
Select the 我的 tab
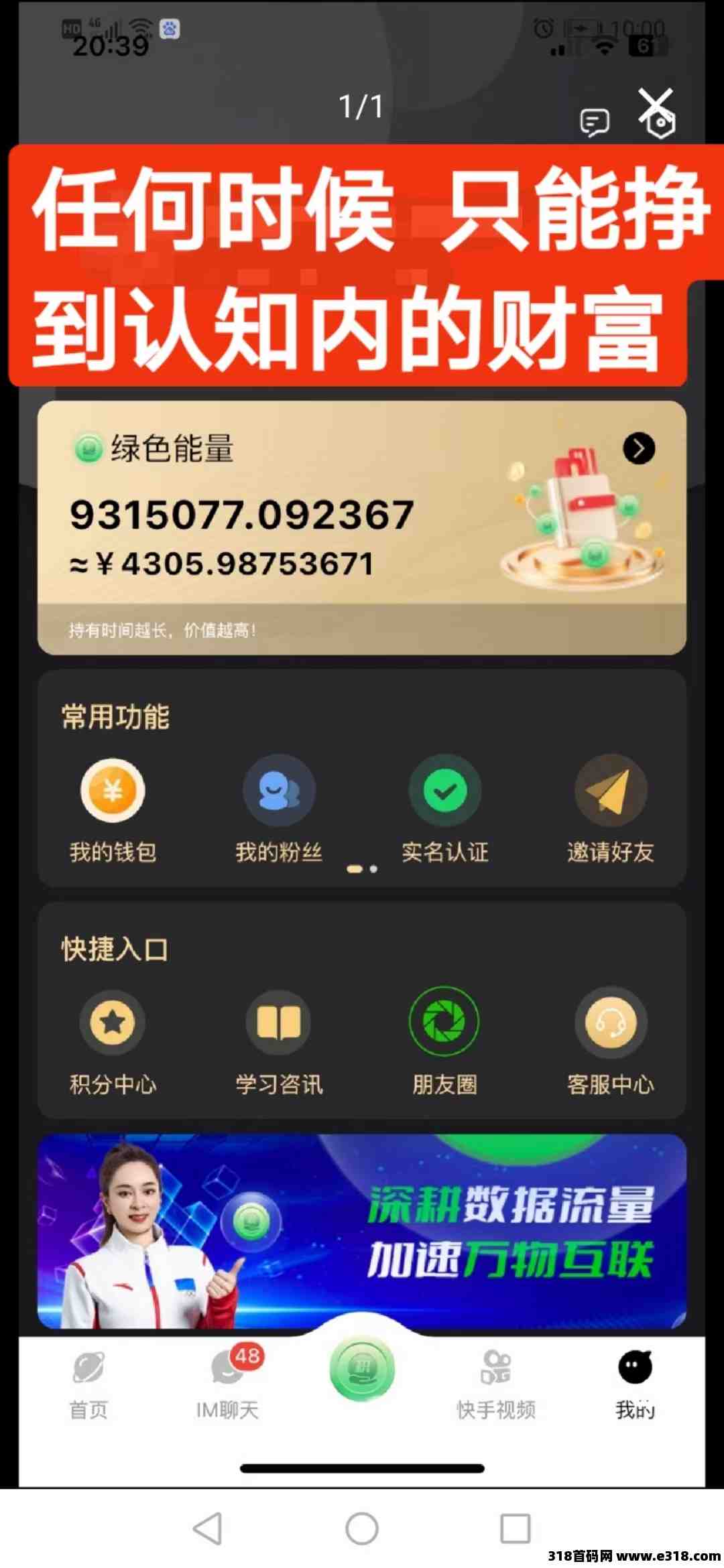coord(635,1384)
